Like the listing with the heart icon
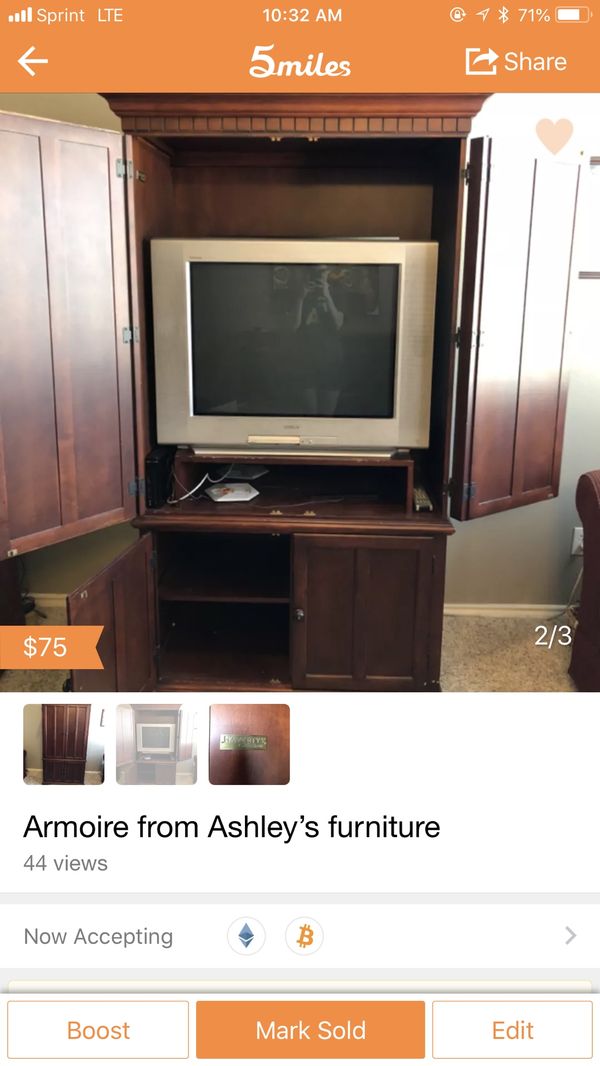 tap(554, 135)
